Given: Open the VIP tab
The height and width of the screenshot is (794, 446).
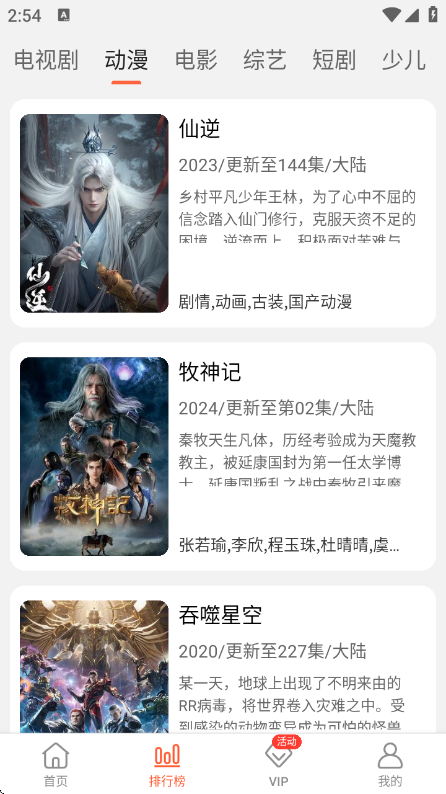Looking at the screenshot, I should click(279, 765).
